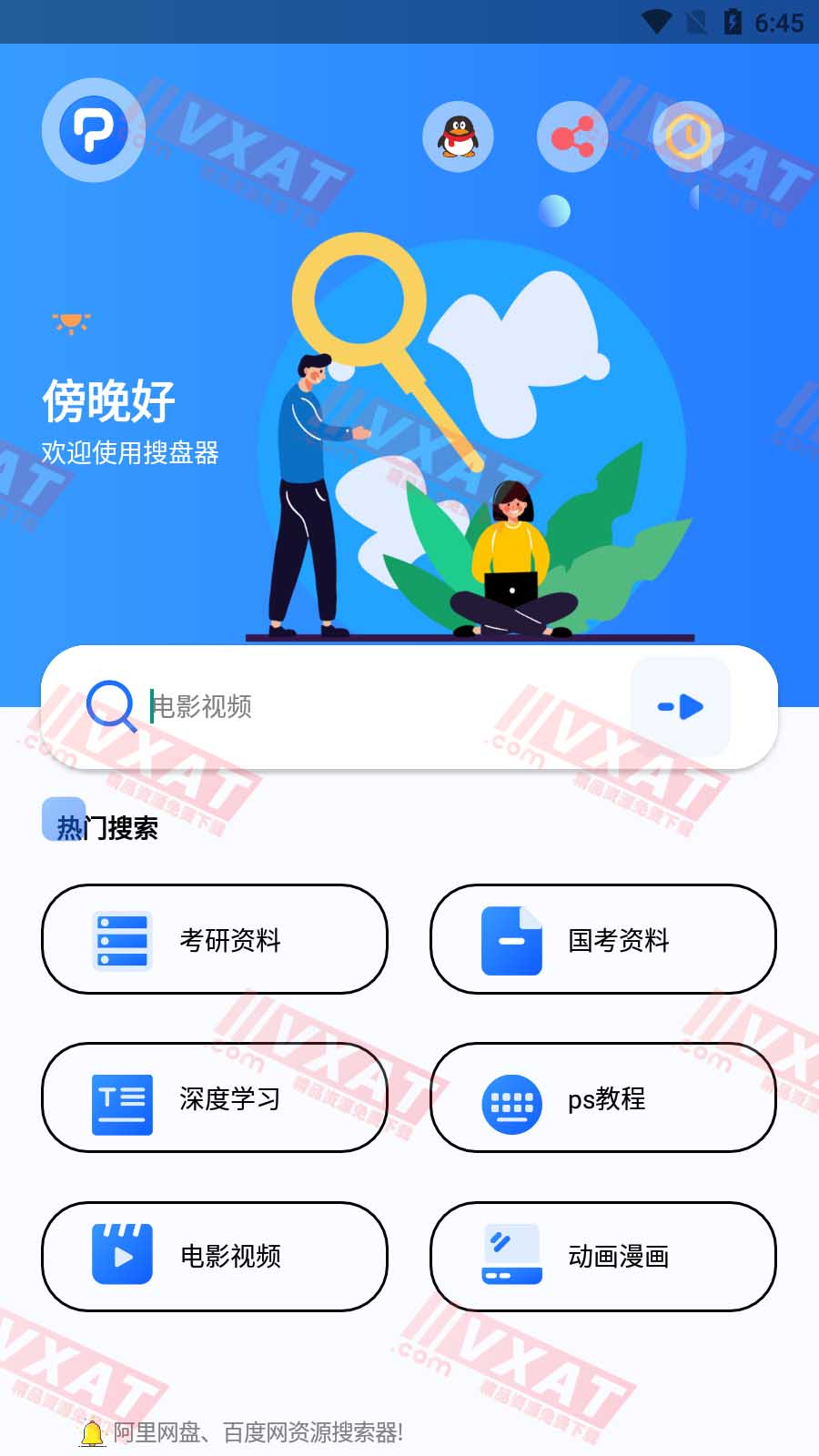Screen dimensions: 819x1456
Task: Select the 考研资料 server list icon
Action: [x=121, y=939]
